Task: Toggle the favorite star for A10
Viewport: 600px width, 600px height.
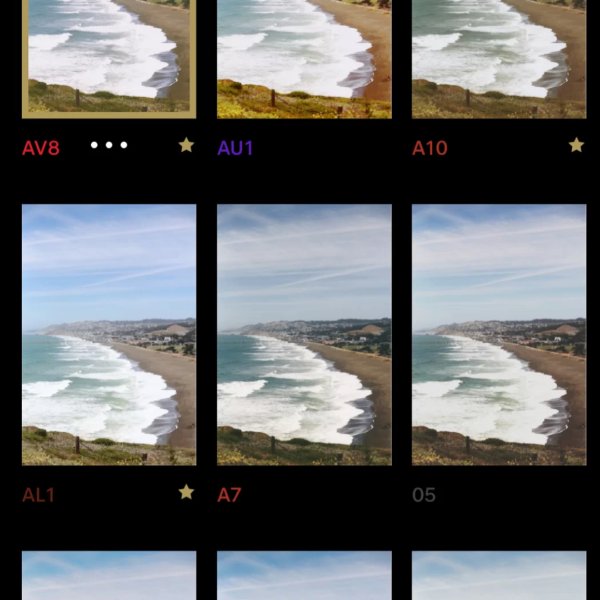Action: click(x=576, y=145)
